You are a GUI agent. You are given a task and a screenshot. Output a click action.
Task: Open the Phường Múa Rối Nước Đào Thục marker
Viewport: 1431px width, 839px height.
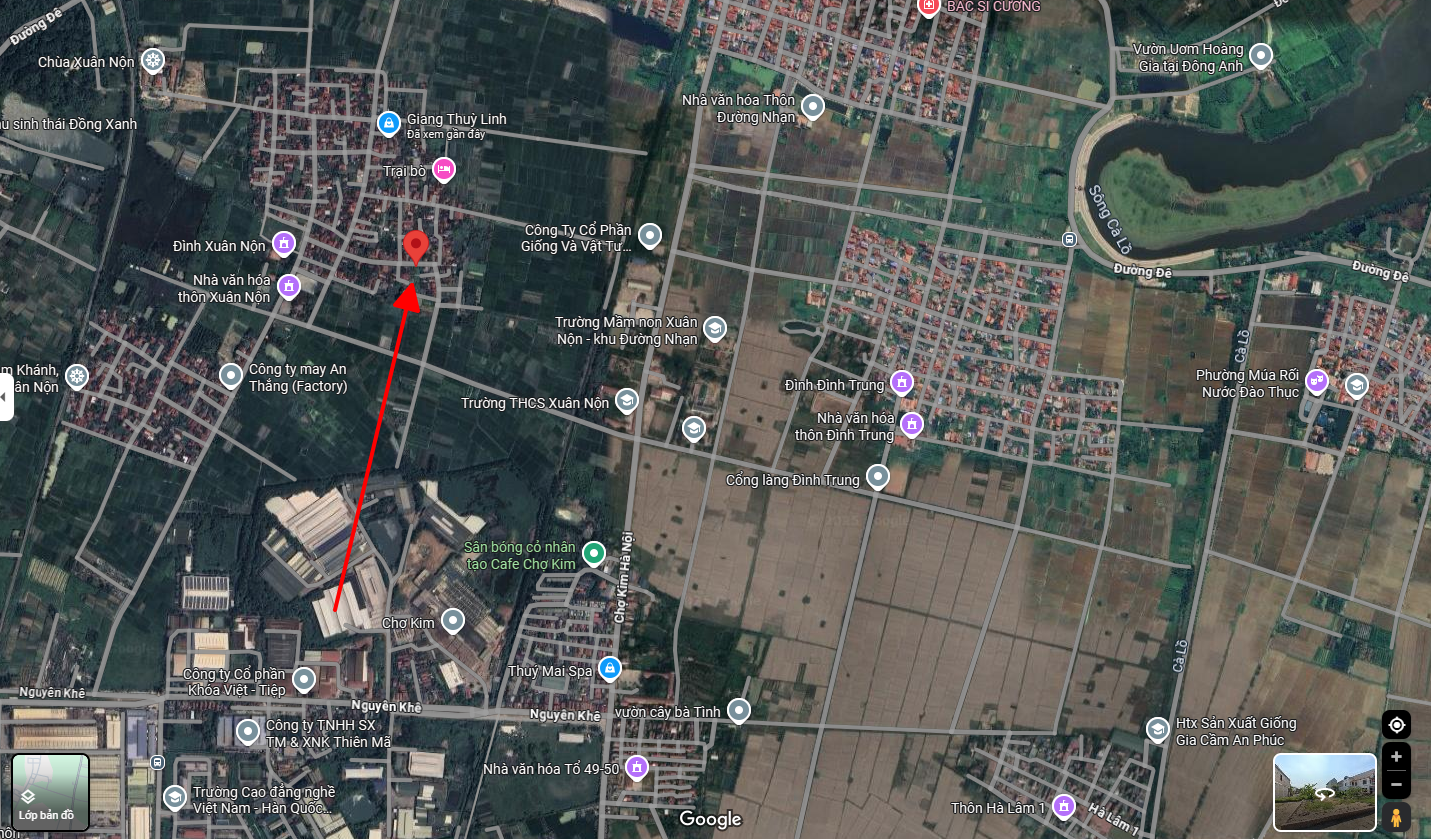tap(1317, 381)
